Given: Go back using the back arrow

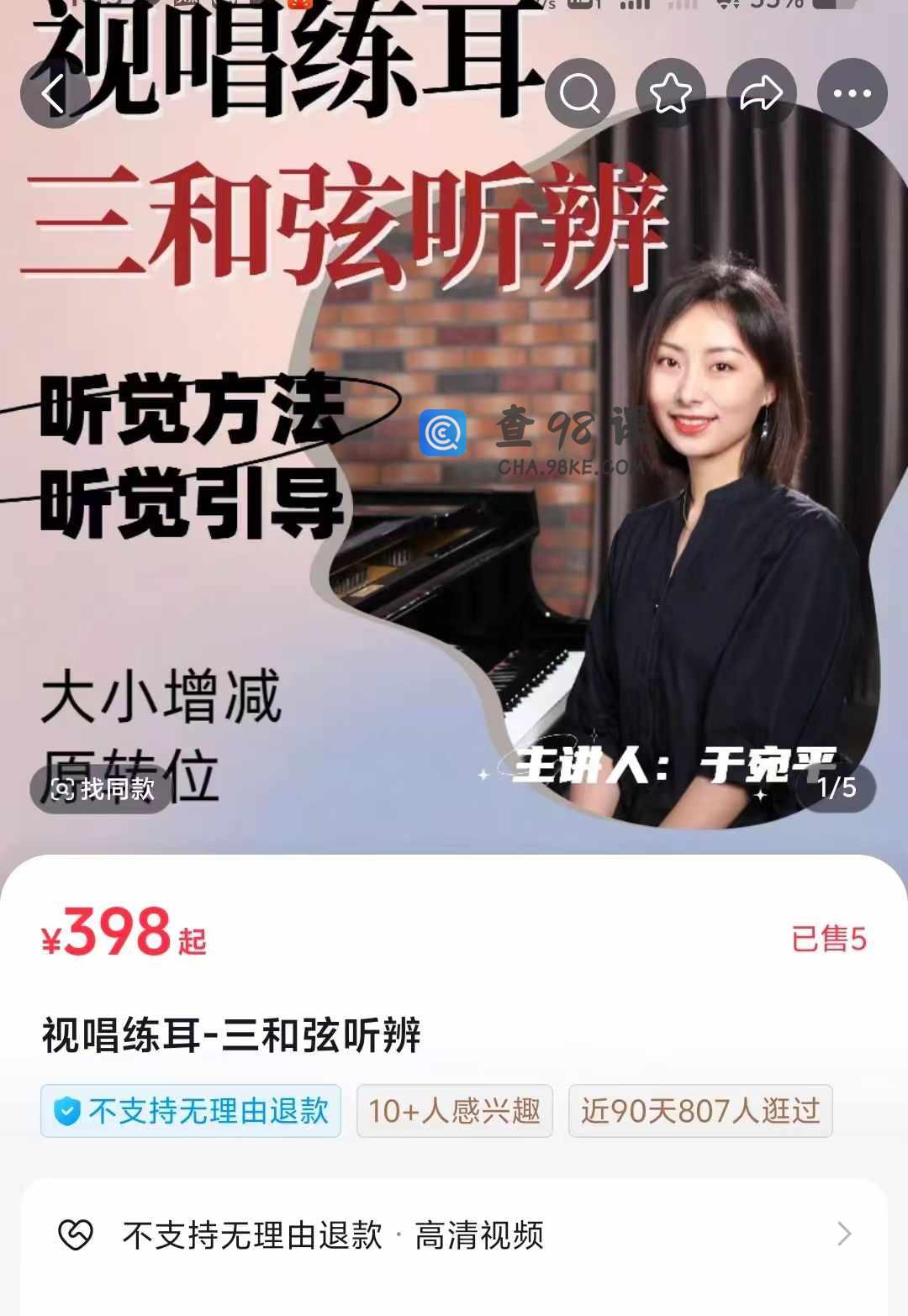Looking at the screenshot, I should pos(55,93).
